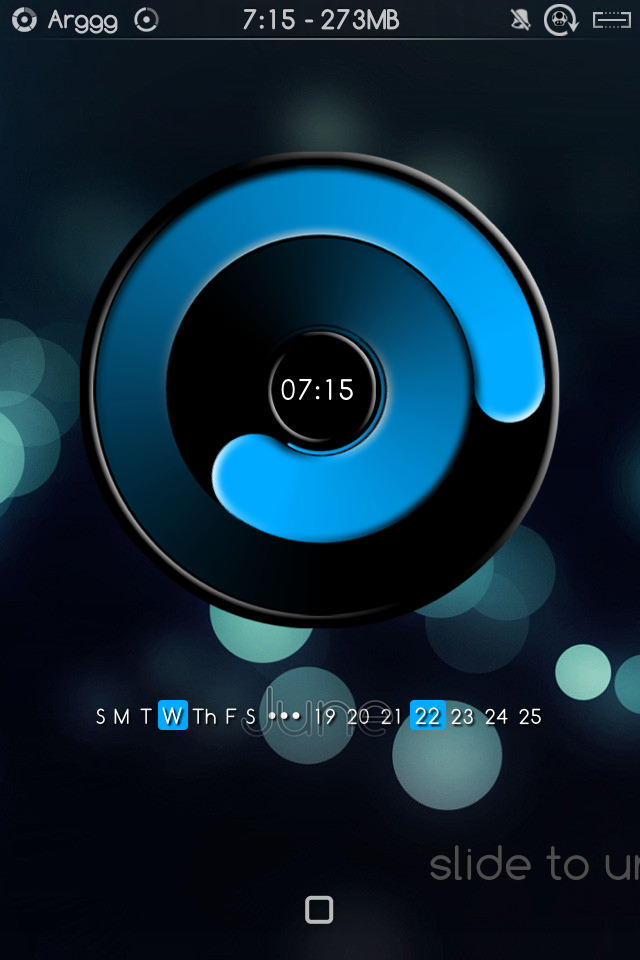Viewport: 640px width, 960px height.
Task: Tap the square unlock slider handle
Action: click(x=319, y=910)
